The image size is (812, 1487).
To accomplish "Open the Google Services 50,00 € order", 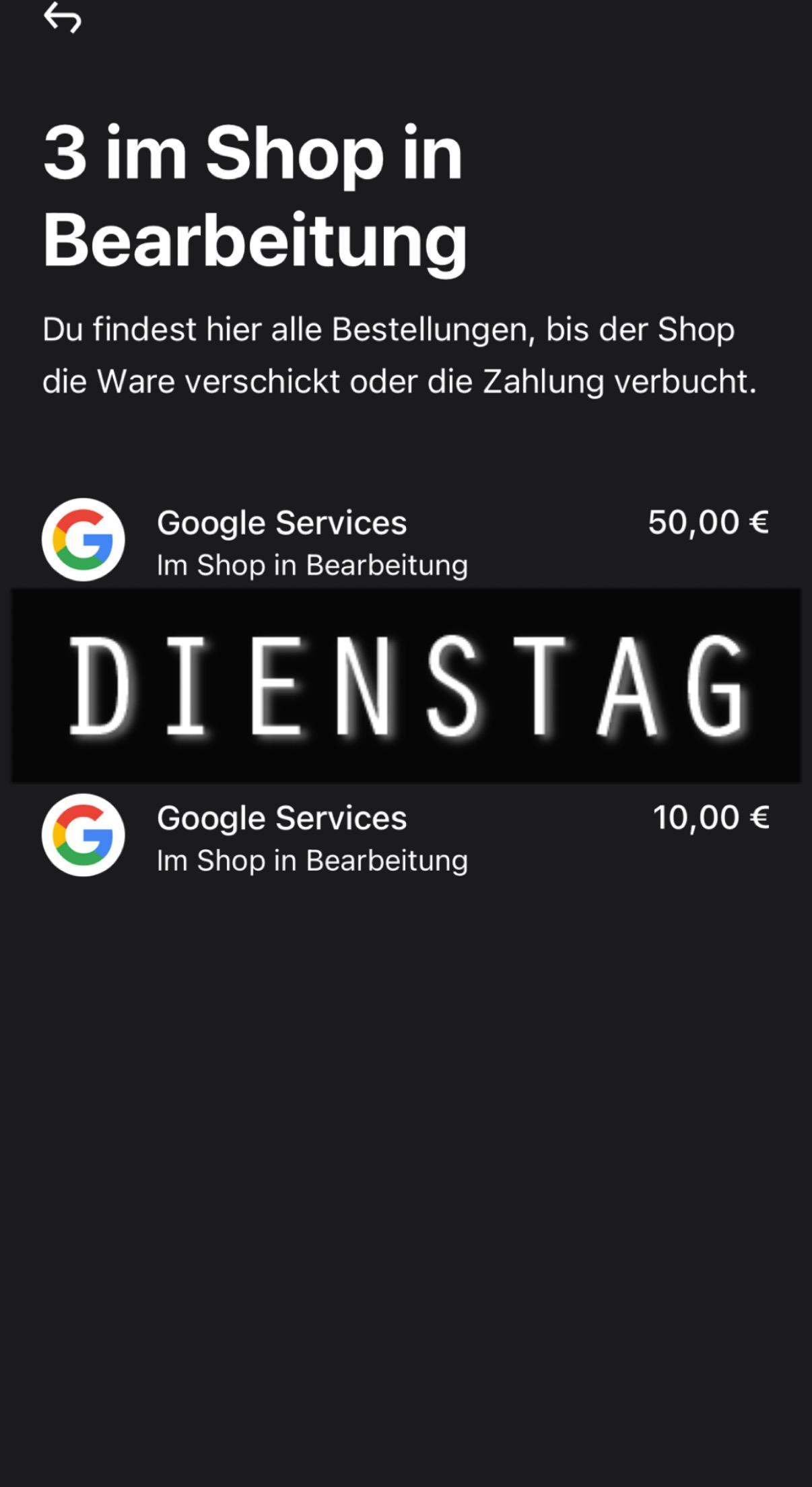I will 404,541.
